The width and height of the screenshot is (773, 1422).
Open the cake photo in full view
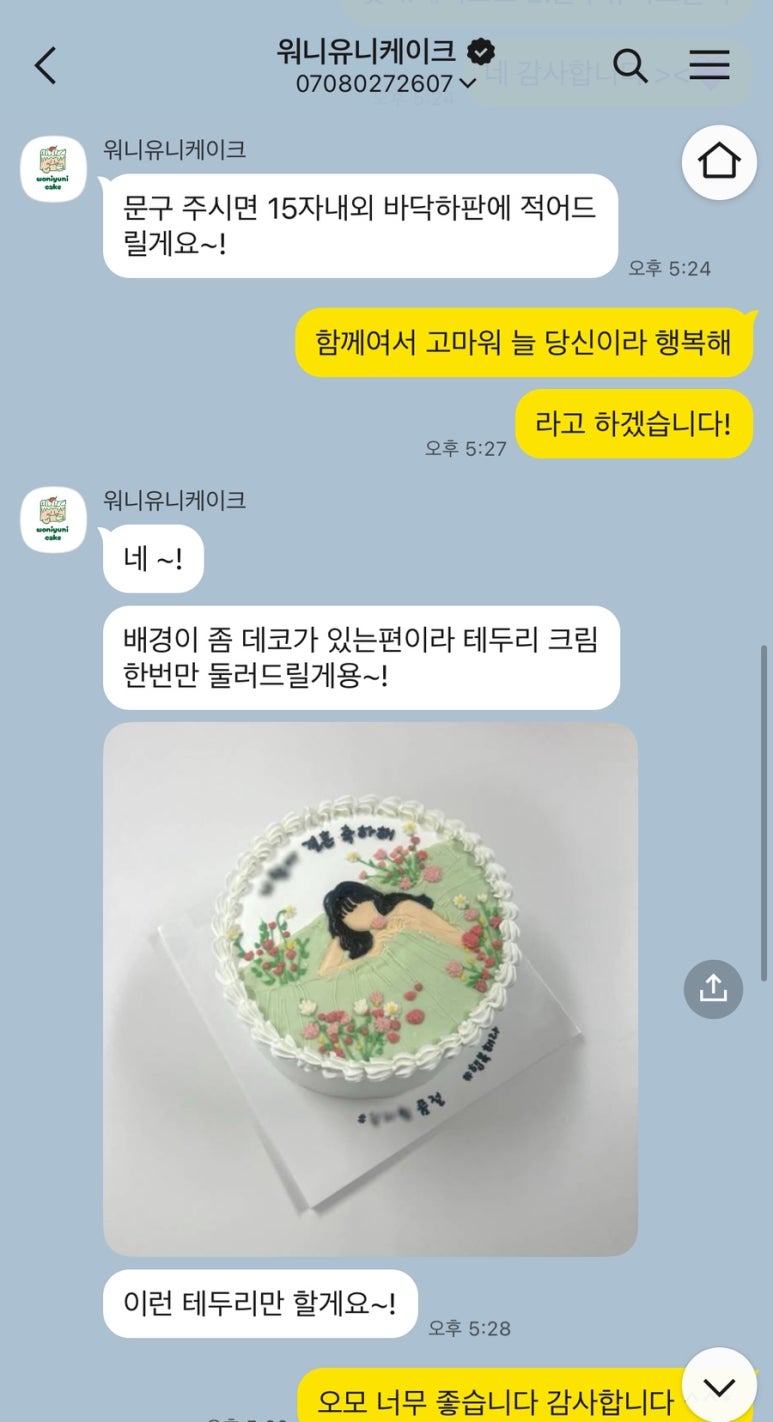tap(370, 988)
